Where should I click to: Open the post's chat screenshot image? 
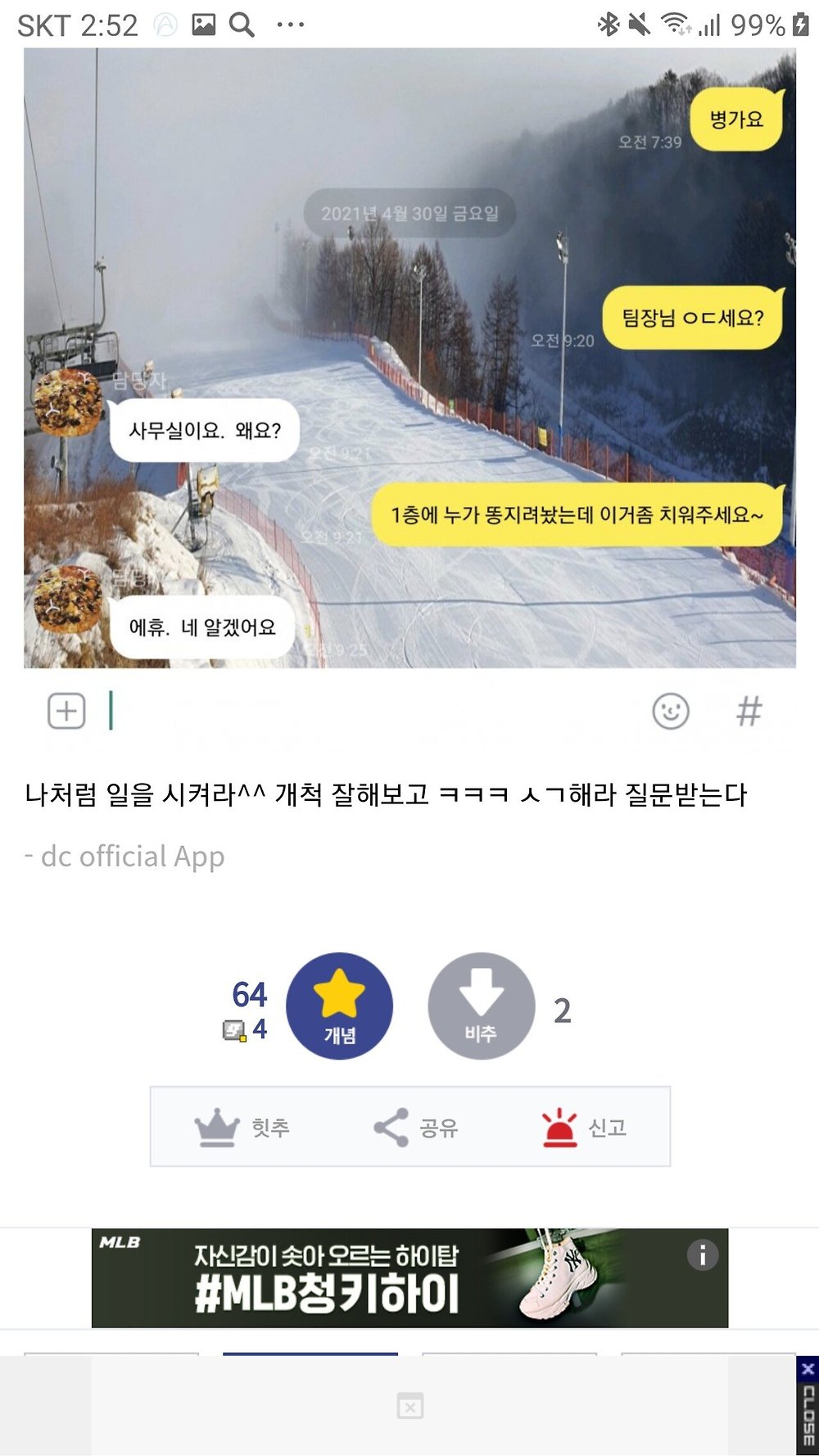[x=409, y=358]
